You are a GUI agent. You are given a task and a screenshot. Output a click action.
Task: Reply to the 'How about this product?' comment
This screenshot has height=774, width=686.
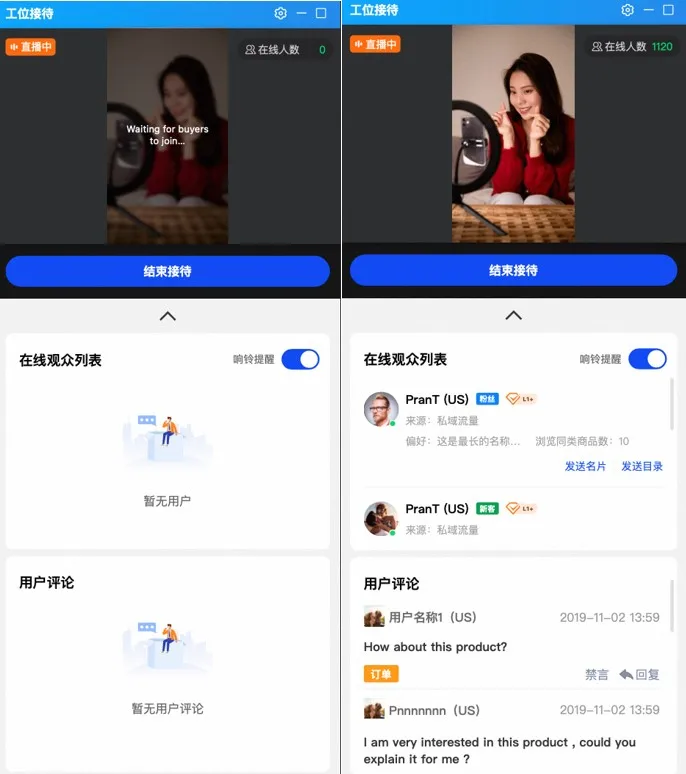(640, 674)
